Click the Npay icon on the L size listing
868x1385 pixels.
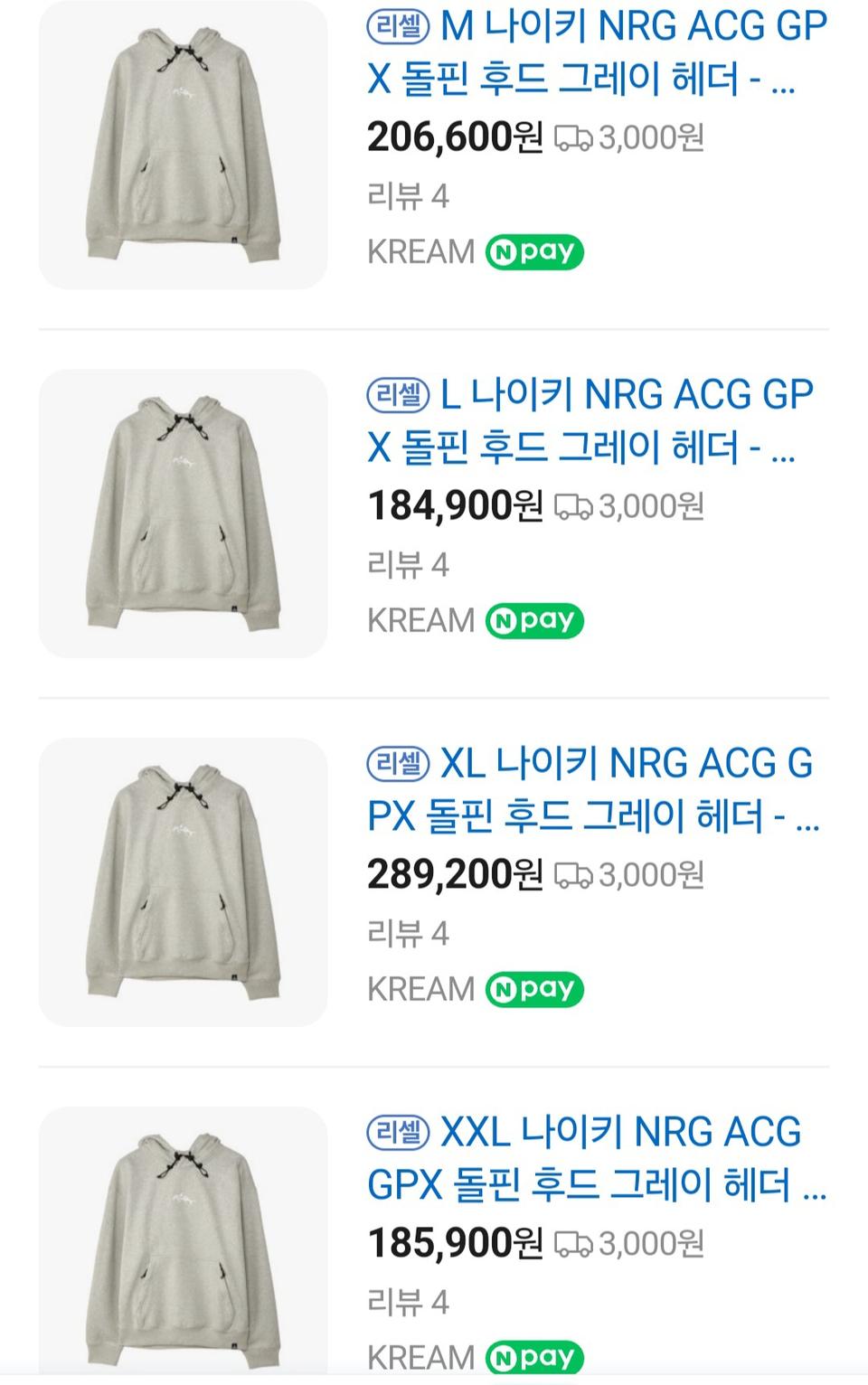click(x=536, y=620)
